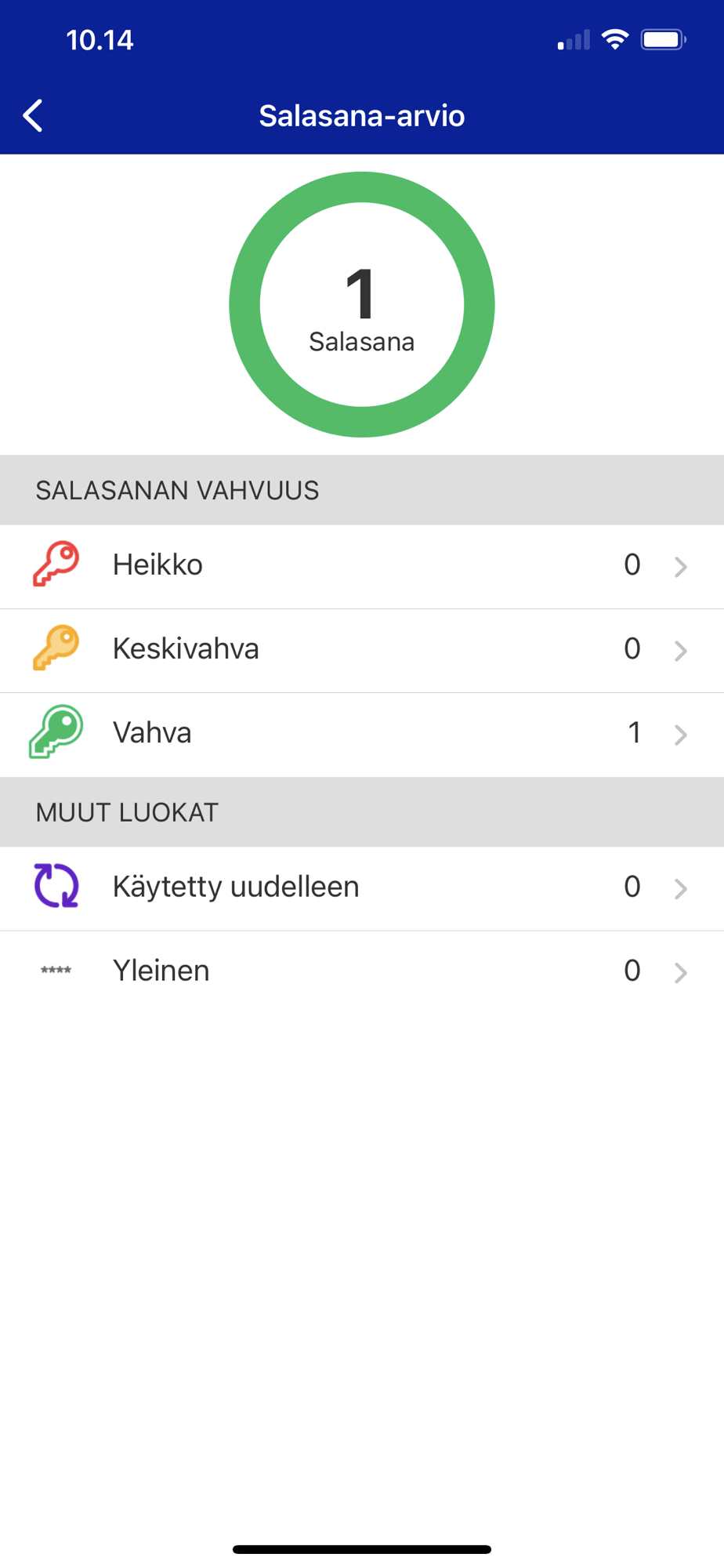The width and height of the screenshot is (724, 1568).
Task: View the Vahva passwords
Action: coord(362,735)
